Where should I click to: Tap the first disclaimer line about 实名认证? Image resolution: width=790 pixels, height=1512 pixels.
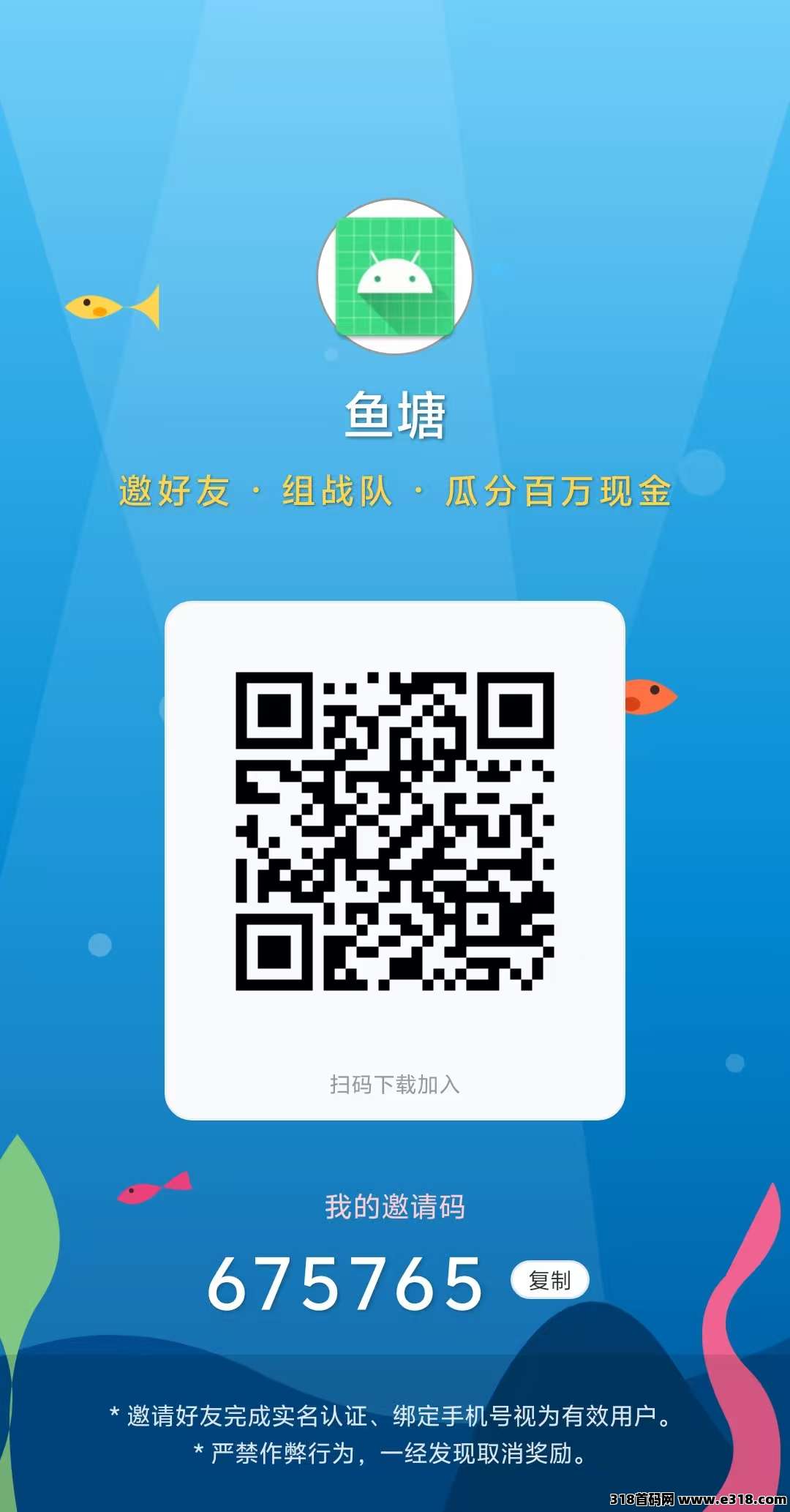tap(395, 1413)
